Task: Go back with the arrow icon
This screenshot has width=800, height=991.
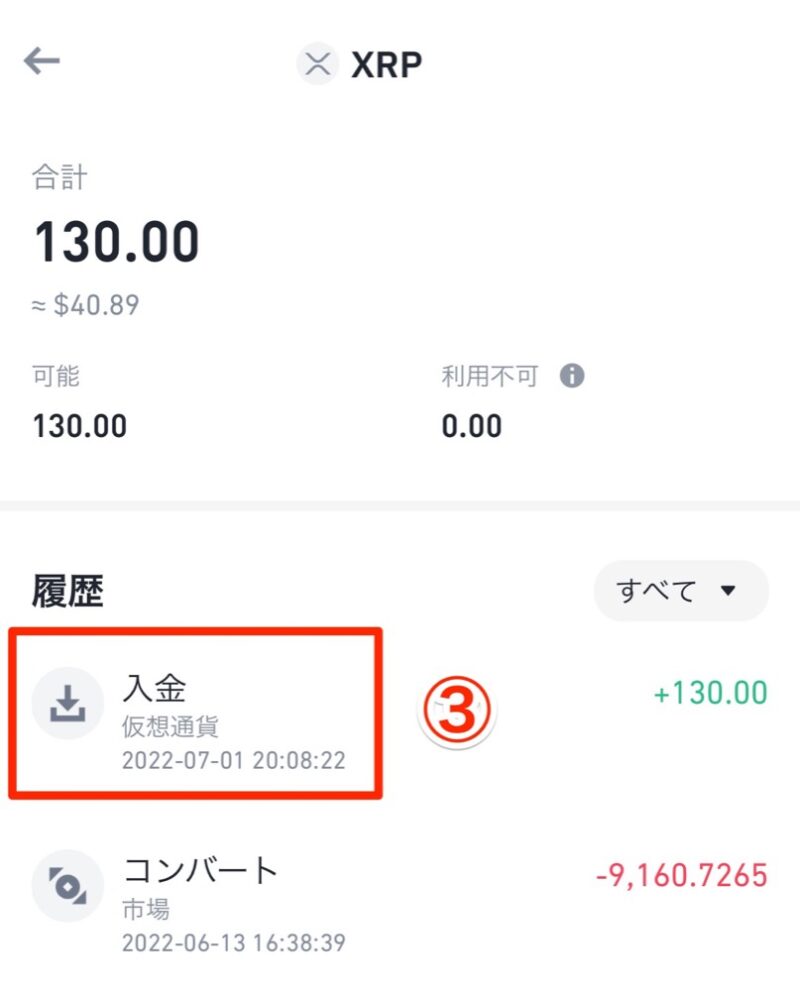Action: (42, 62)
